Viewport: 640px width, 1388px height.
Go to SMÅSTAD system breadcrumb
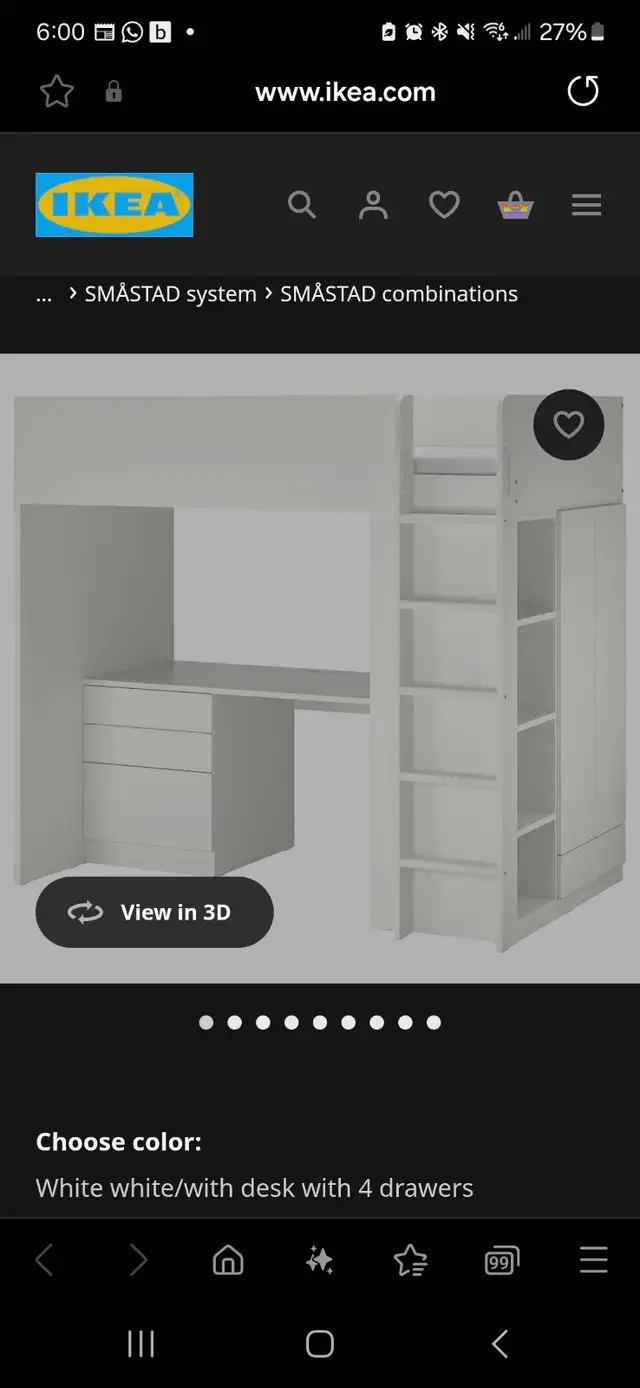click(171, 294)
